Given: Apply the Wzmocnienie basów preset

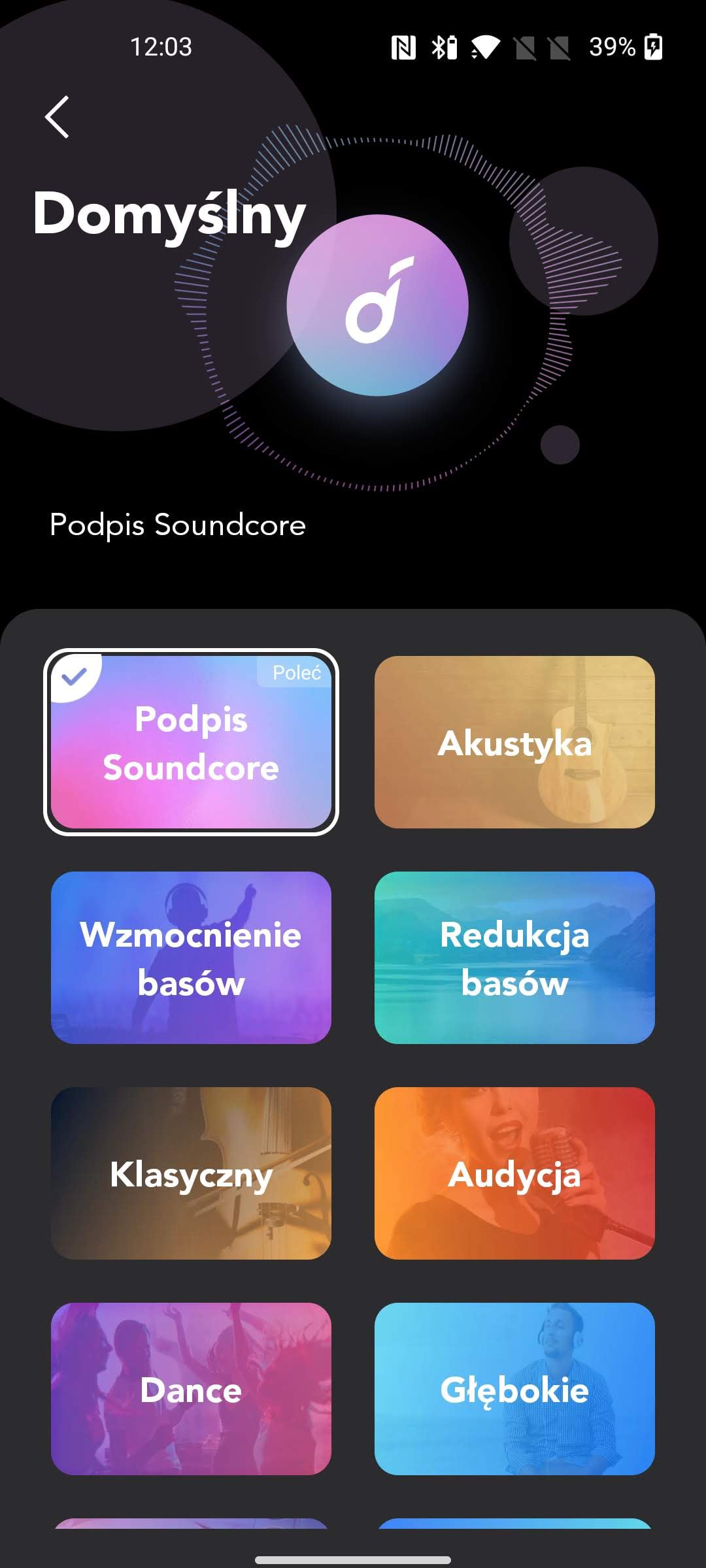Looking at the screenshot, I should 191,958.
